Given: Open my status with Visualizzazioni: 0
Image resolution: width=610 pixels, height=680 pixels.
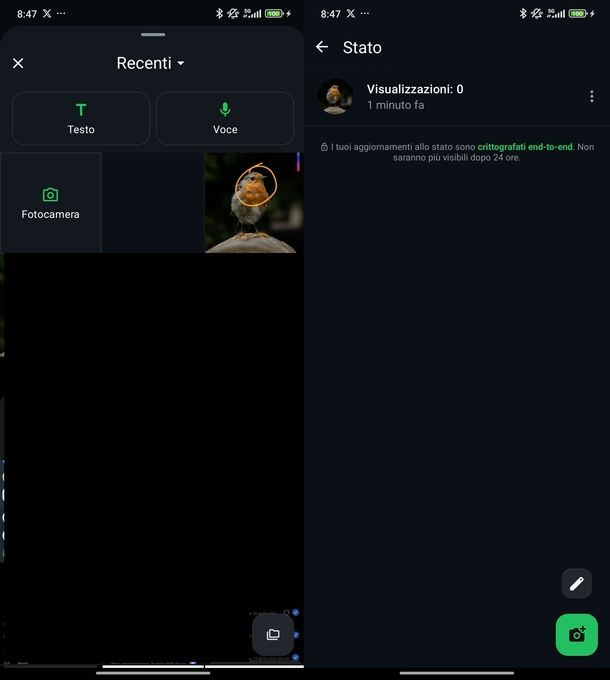Looking at the screenshot, I should [414, 96].
